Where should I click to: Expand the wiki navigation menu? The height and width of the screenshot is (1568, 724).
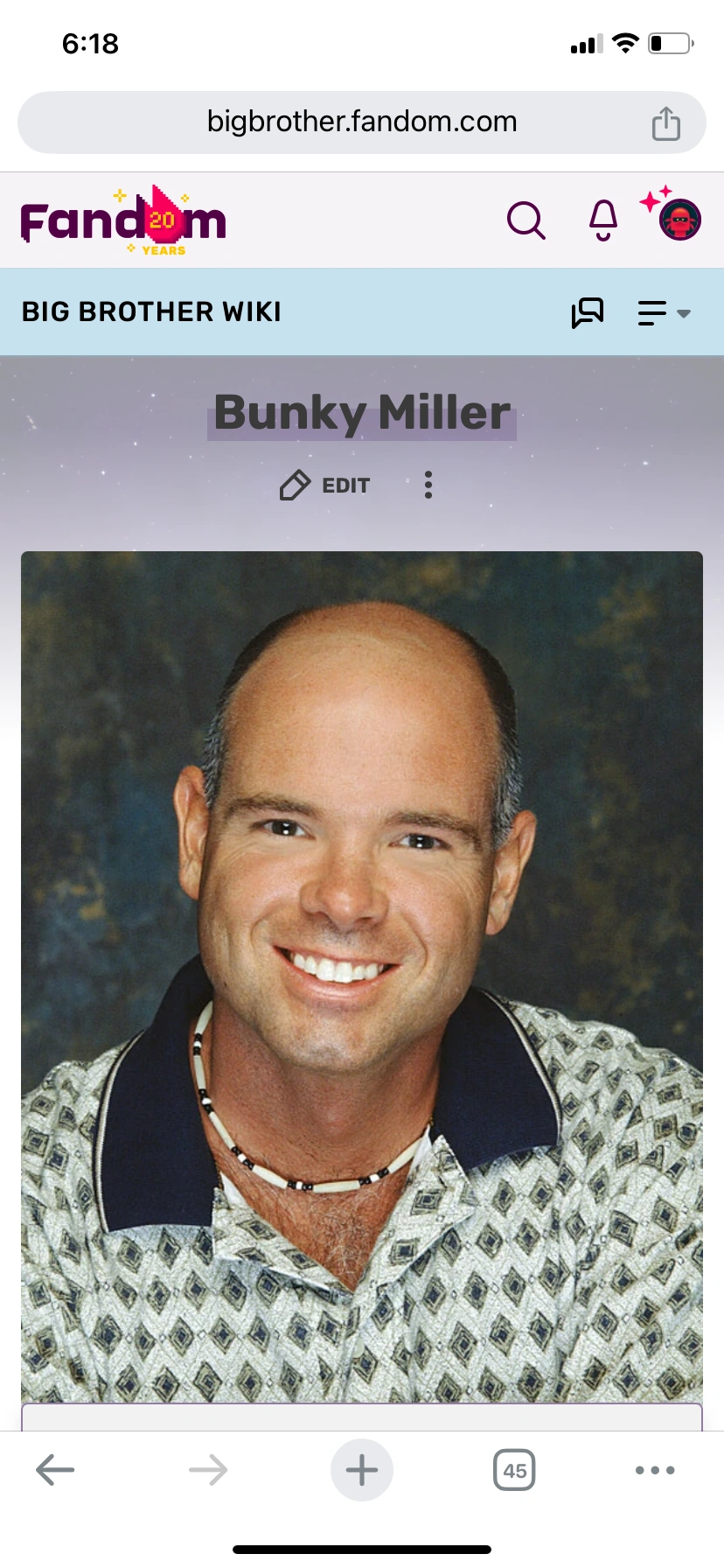(x=663, y=312)
